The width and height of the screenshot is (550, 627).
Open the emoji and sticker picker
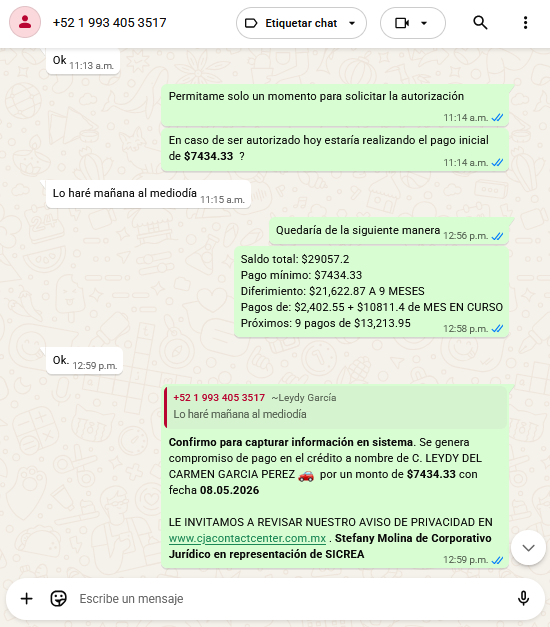pos(58,599)
